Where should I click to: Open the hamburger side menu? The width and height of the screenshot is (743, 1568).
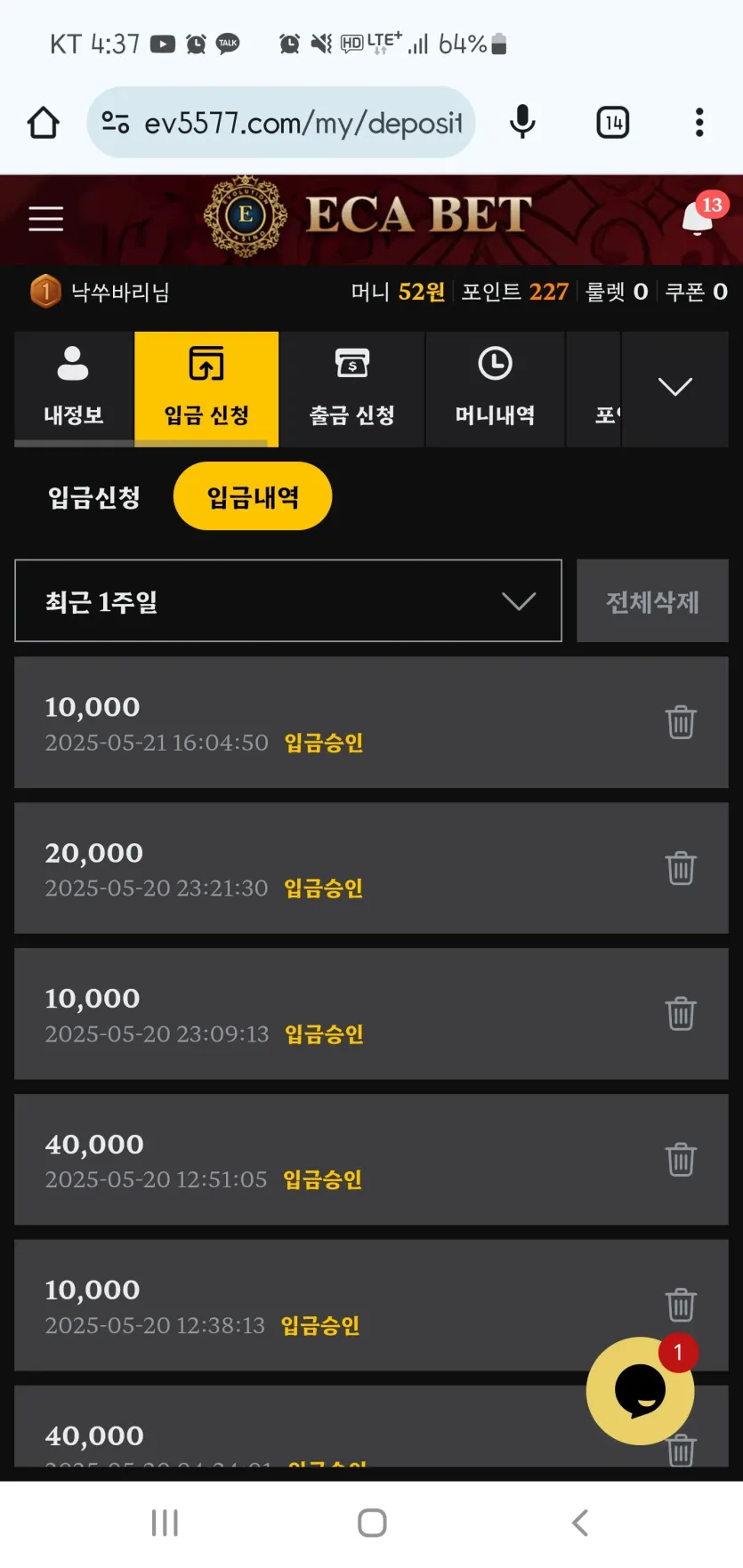[x=45, y=219]
